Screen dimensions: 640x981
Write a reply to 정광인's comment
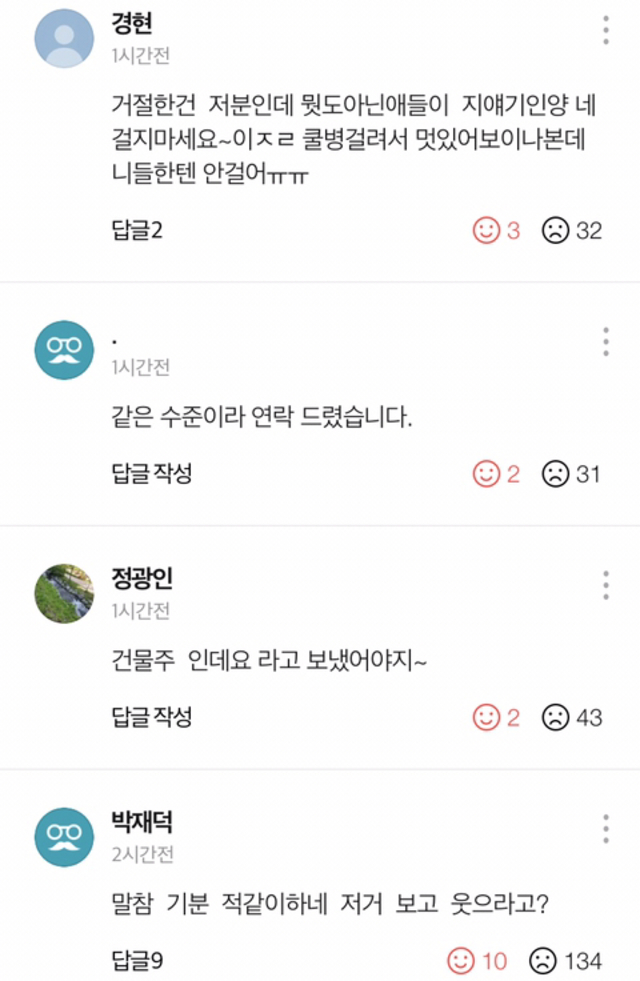(151, 716)
